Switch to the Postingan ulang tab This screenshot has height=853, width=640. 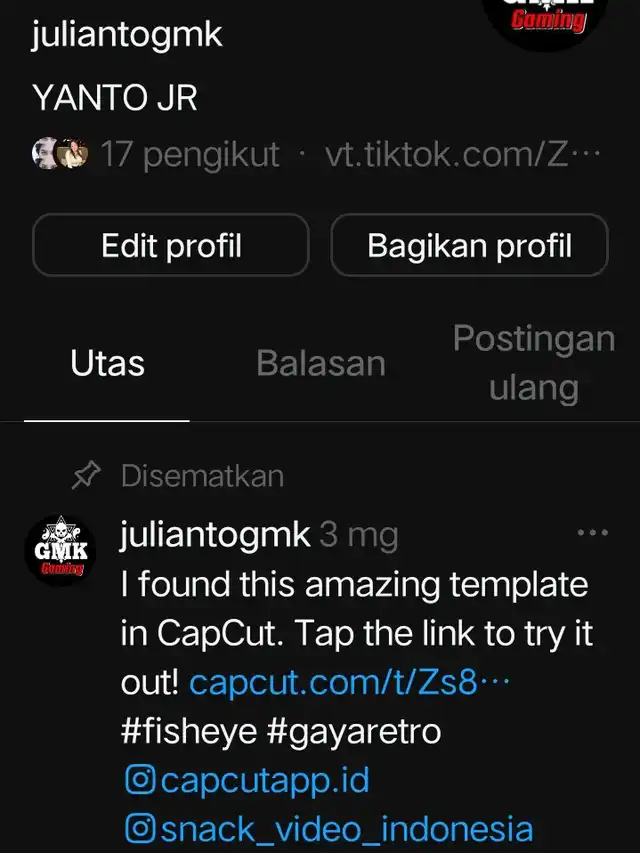533,363
